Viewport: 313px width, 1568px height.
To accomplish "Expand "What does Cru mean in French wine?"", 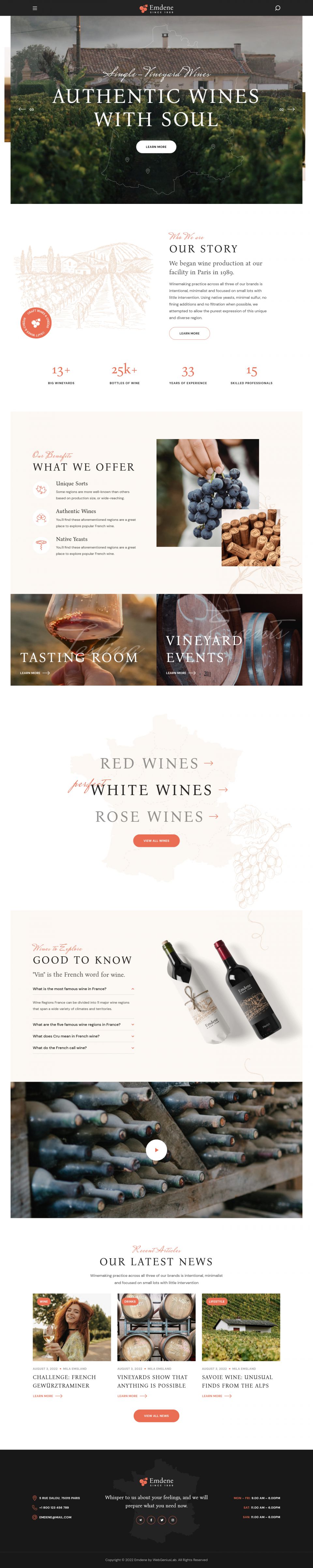I will (x=83, y=1036).
